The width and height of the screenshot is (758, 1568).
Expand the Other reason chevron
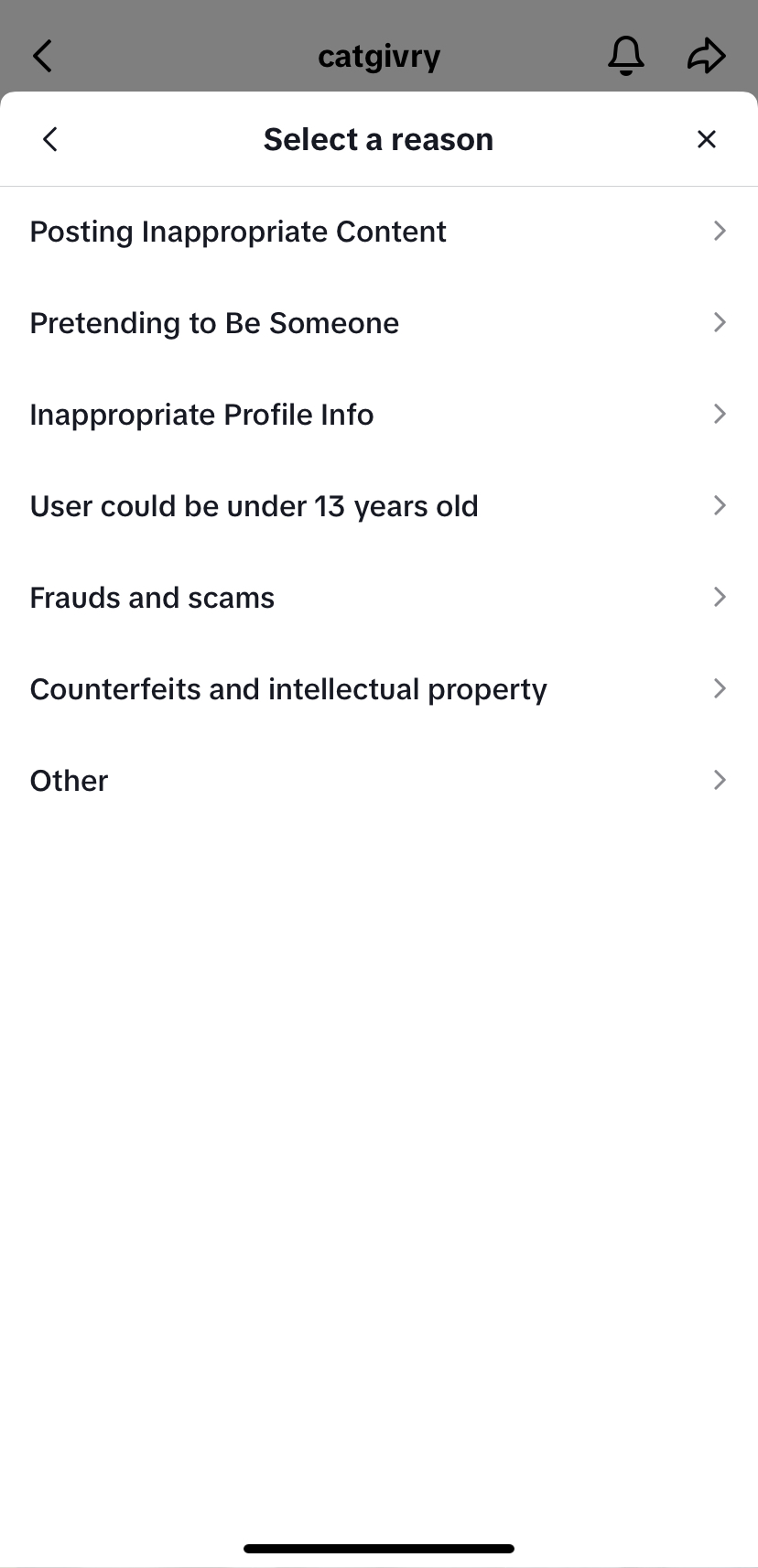720,780
